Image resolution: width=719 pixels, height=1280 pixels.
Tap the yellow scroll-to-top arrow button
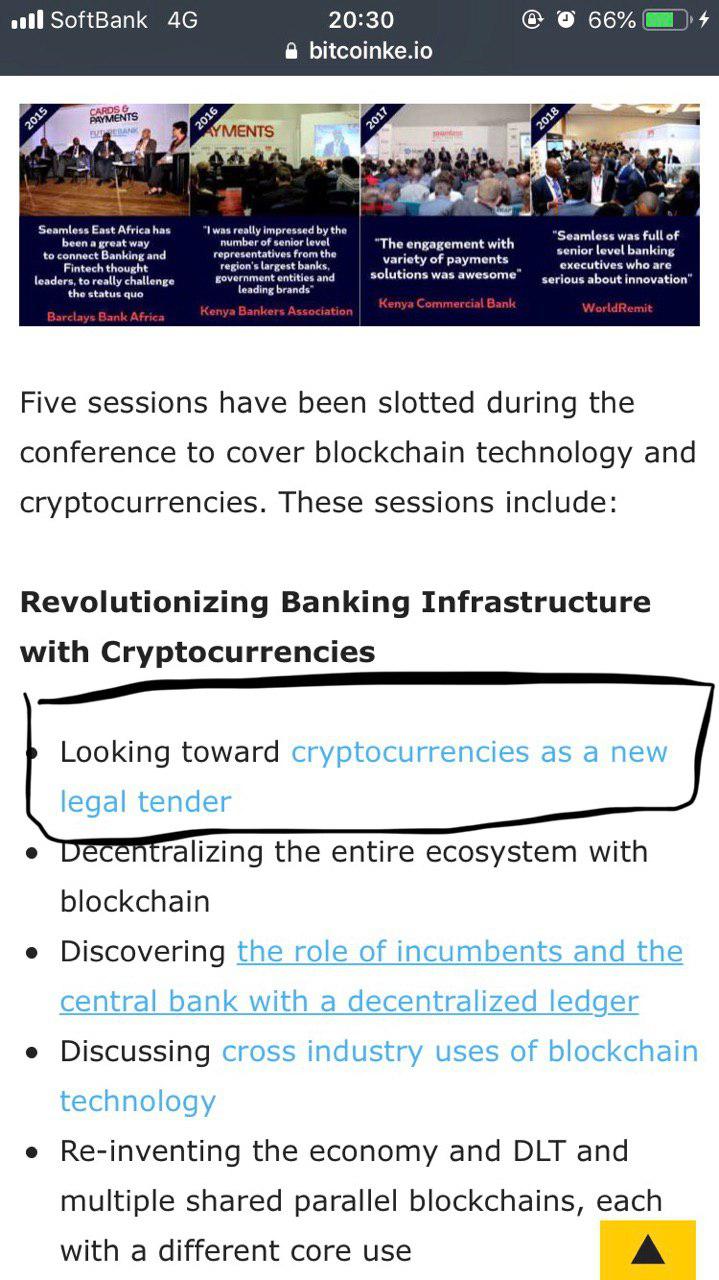(x=647, y=1250)
